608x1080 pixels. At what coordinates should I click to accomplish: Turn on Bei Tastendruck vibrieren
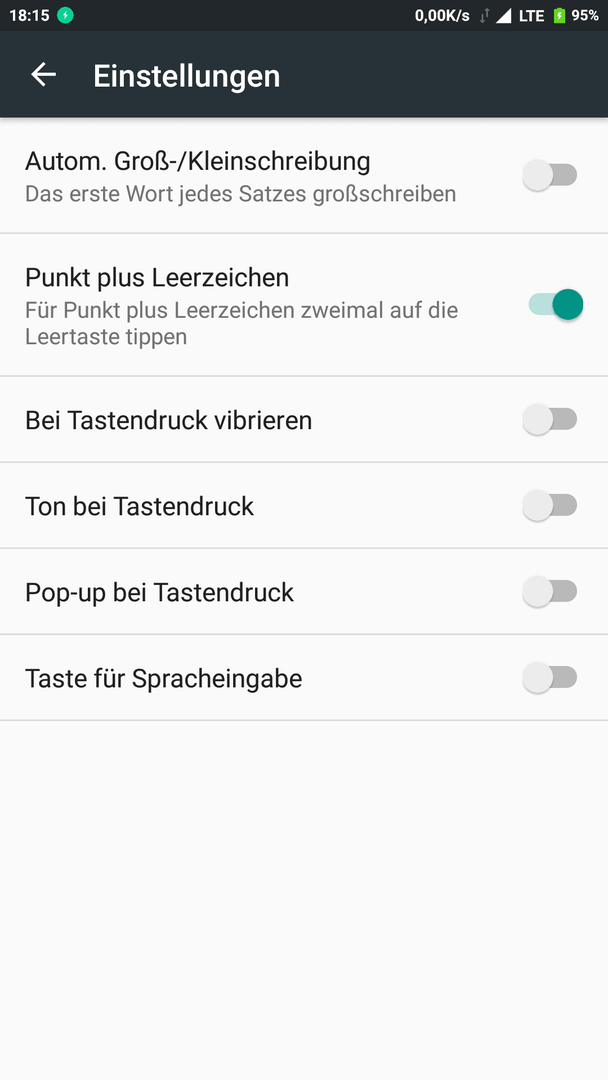[549, 419]
